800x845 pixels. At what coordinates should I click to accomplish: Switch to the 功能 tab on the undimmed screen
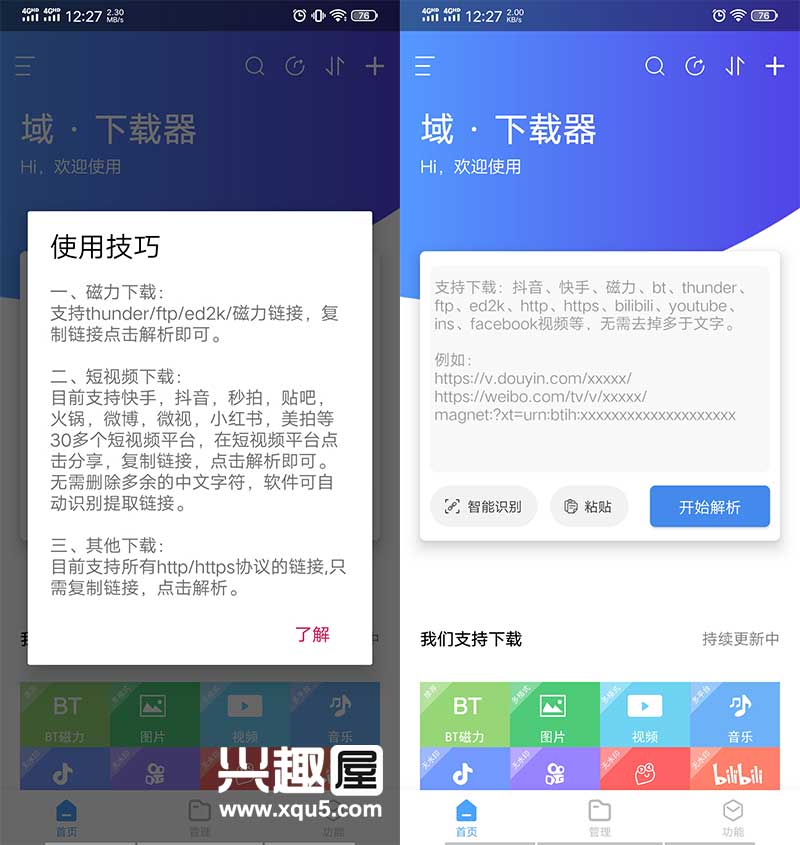732,817
